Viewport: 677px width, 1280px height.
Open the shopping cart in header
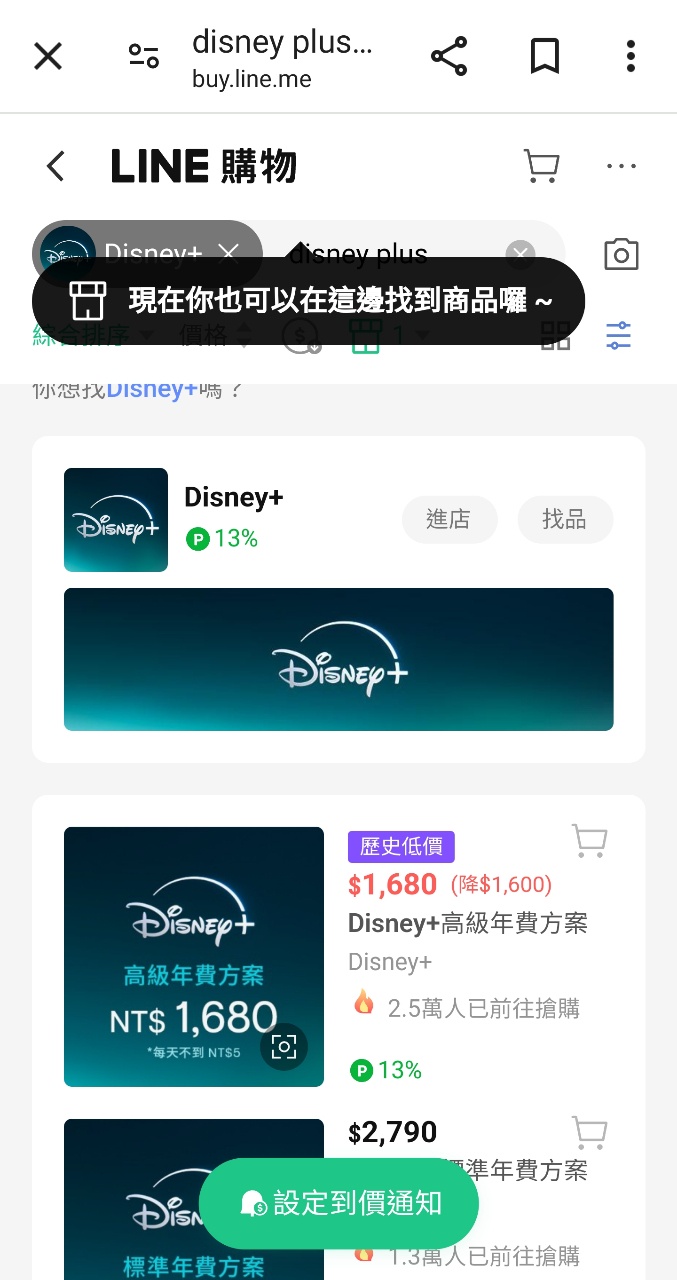coord(541,166)
